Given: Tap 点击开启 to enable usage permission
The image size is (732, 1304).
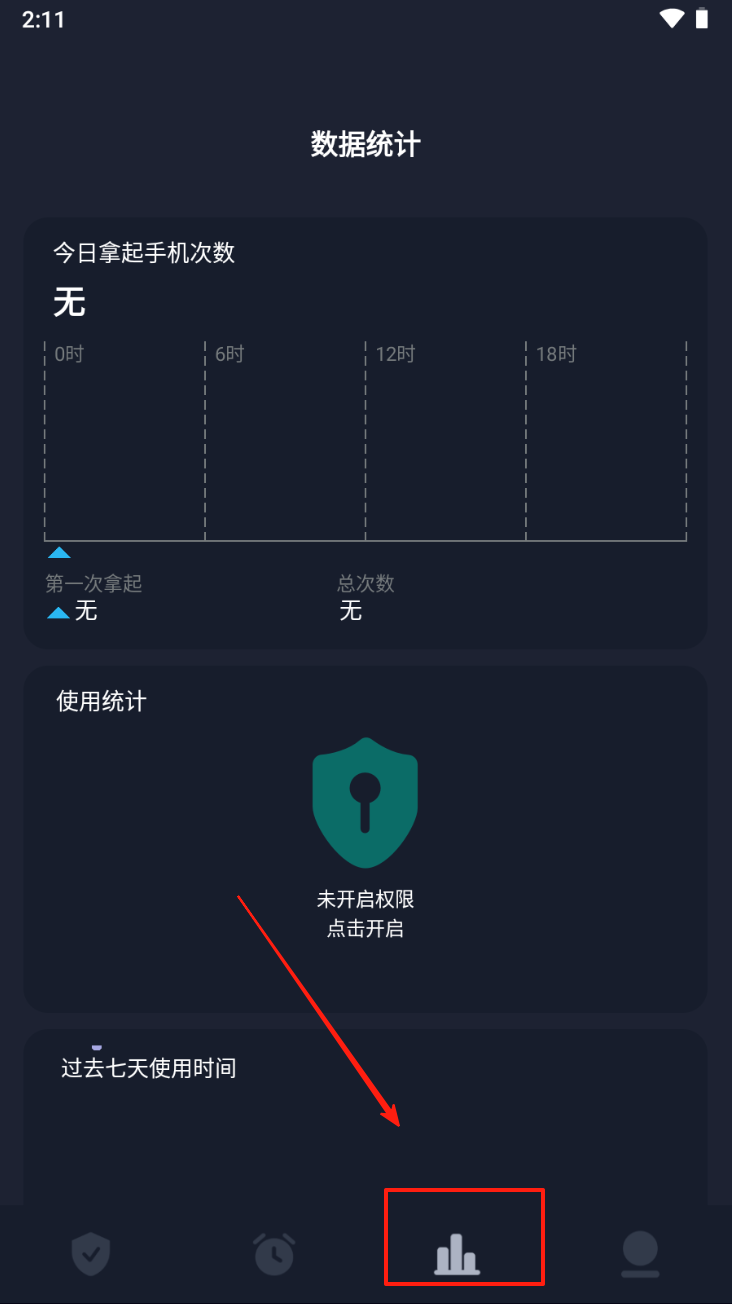Looking at the screenshot, I should [365, 928].
